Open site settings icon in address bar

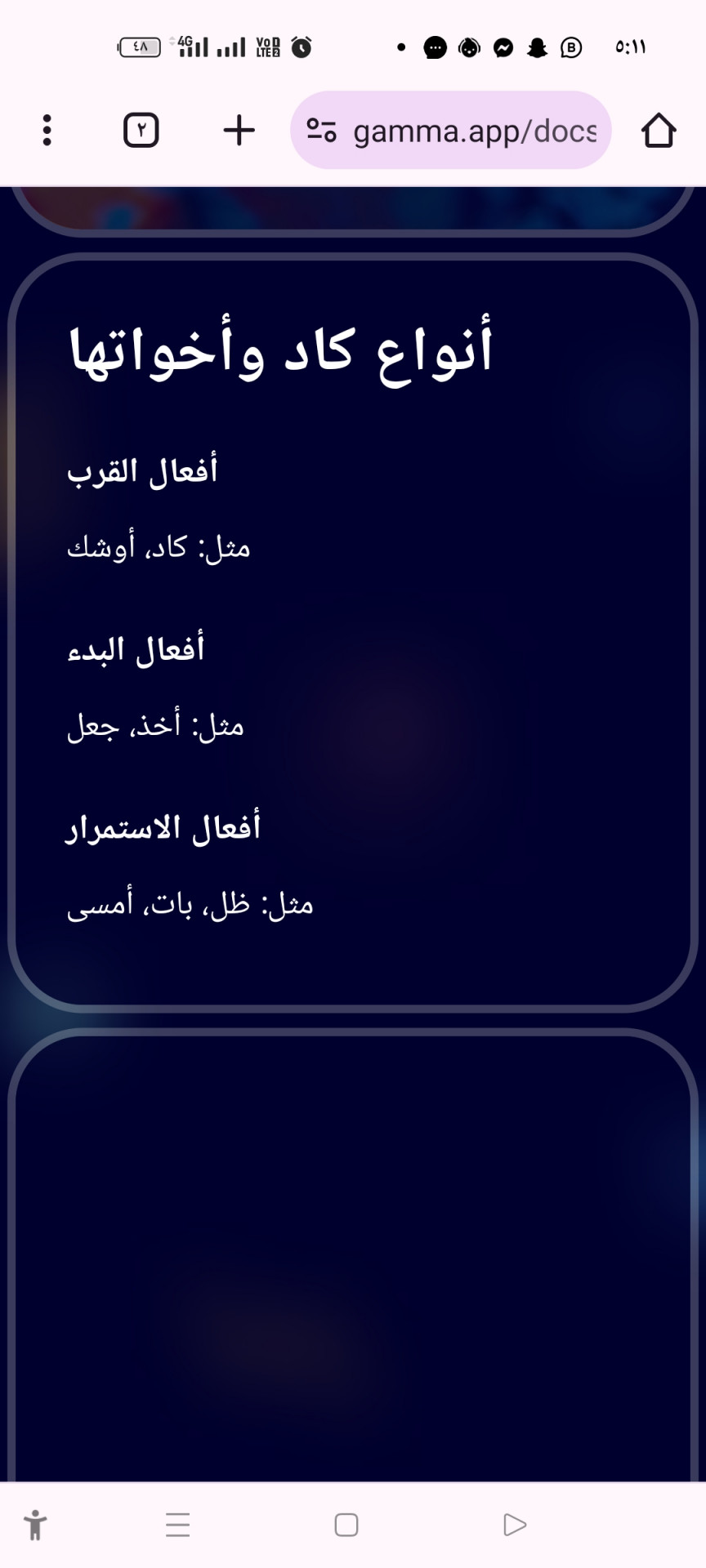tap(321, 130)
